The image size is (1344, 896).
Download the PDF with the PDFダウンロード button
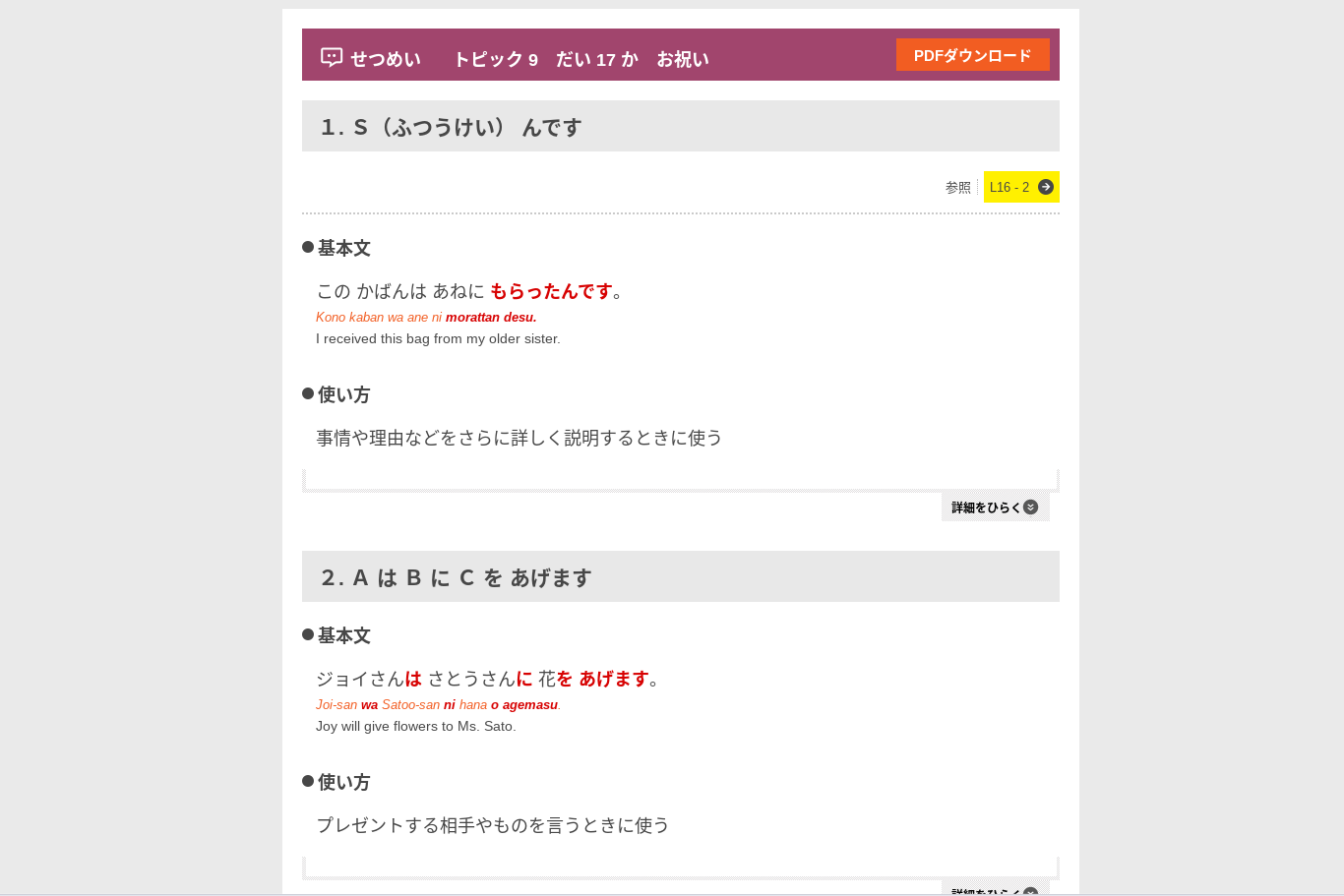pyautogui.click(x=972, y=55)
